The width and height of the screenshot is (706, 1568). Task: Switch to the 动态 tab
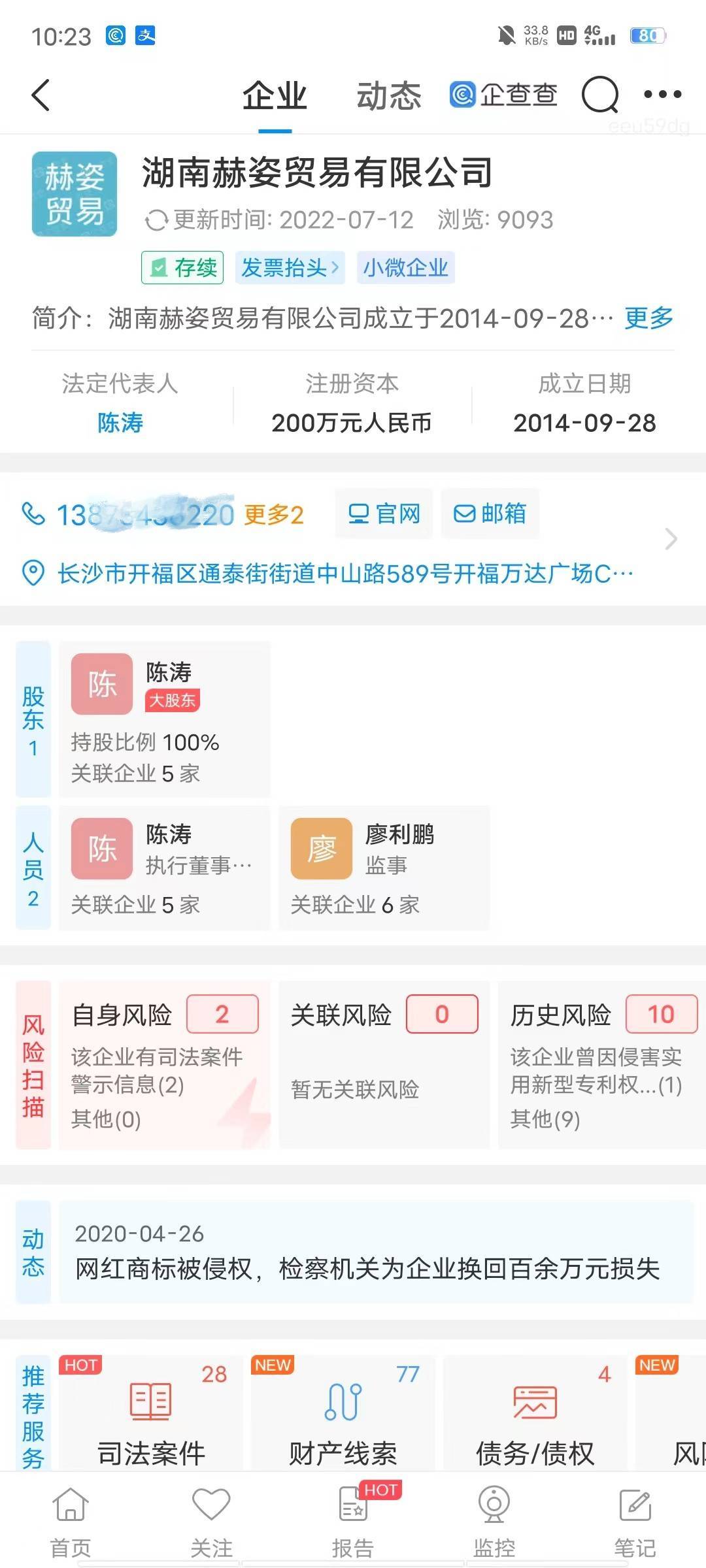[388, 96]
